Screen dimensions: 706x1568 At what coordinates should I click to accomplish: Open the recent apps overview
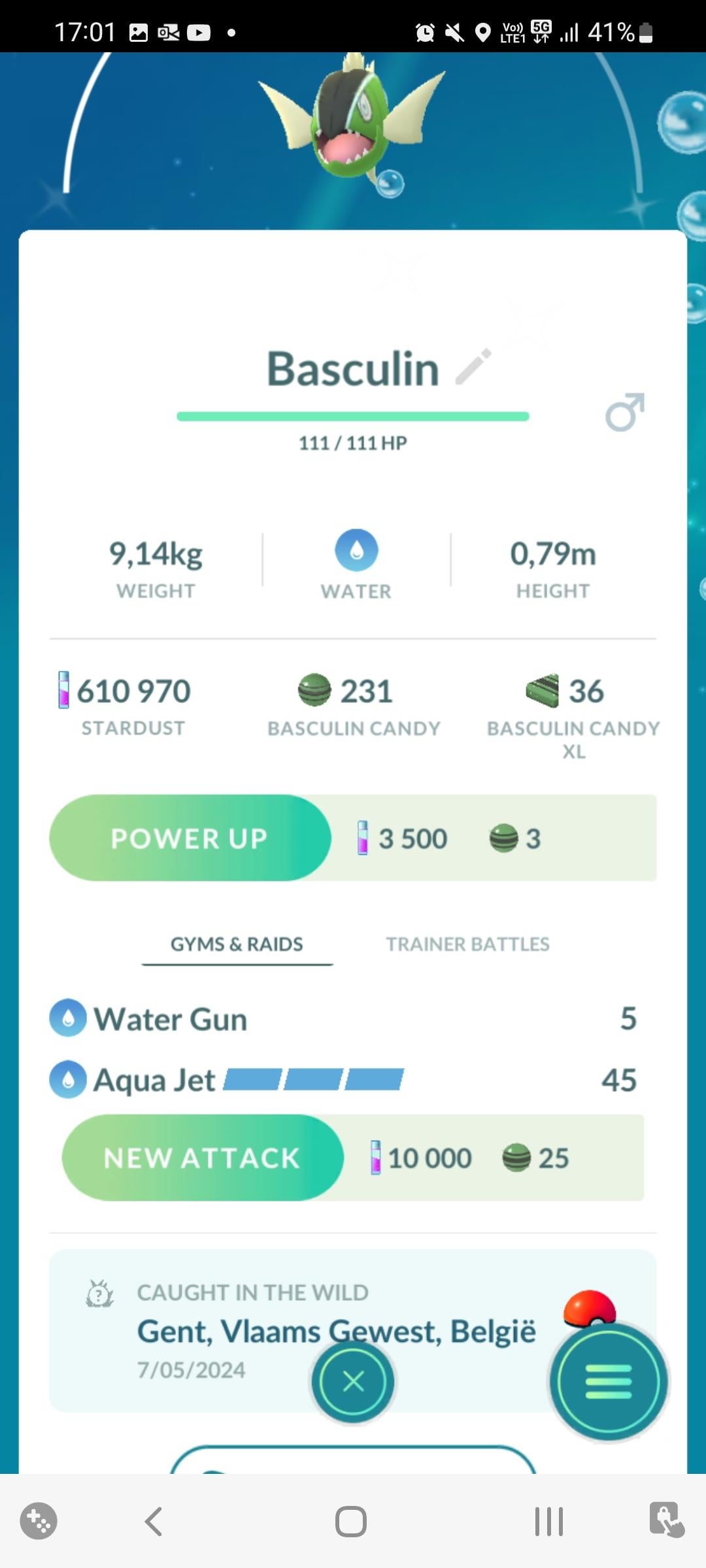coord(548,1522)
